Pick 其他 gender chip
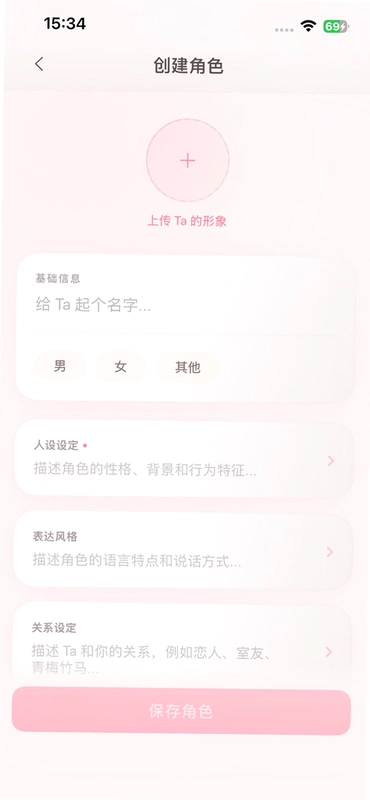 click(x=188, y=367)
